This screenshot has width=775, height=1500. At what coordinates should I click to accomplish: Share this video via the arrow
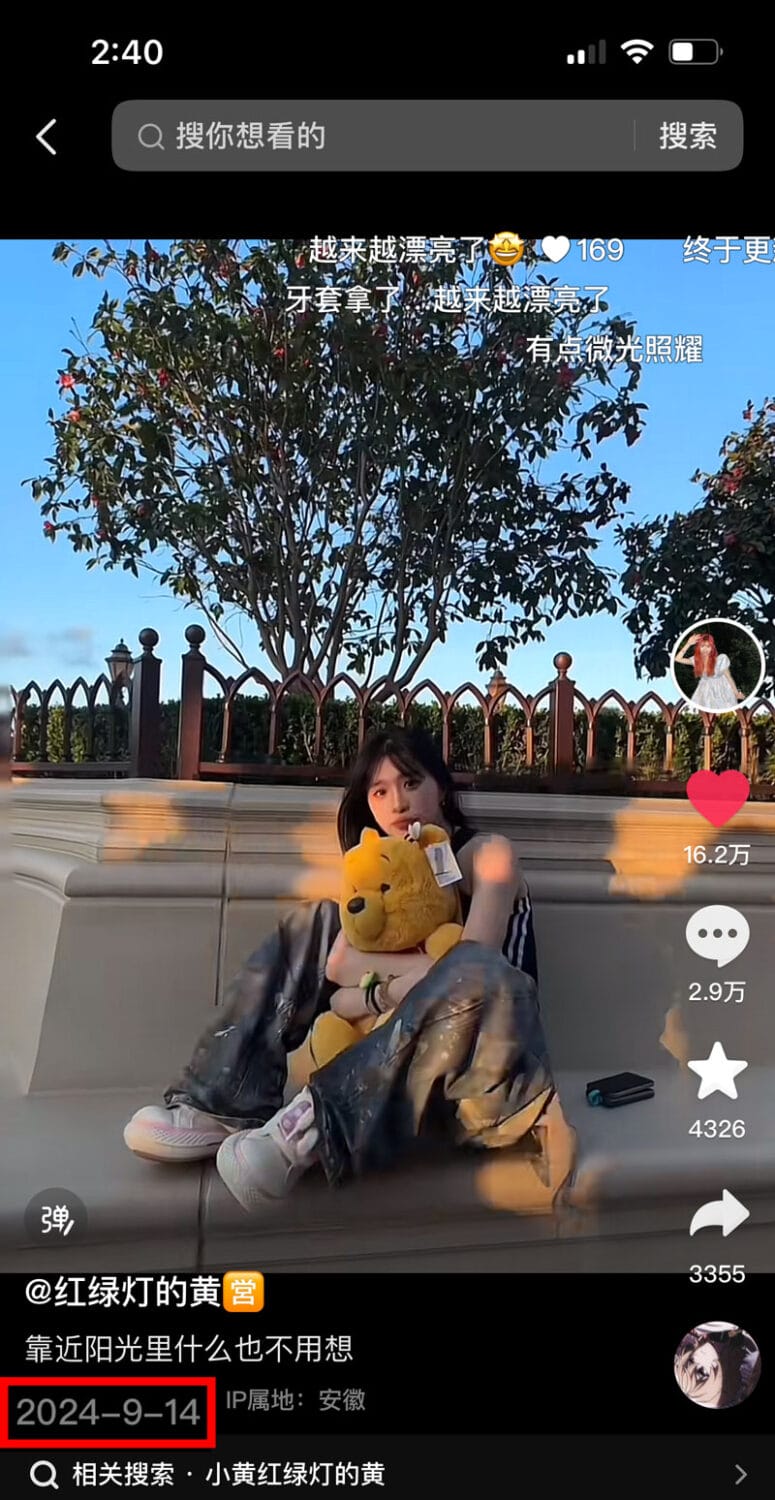click(x=717, y=1214)
